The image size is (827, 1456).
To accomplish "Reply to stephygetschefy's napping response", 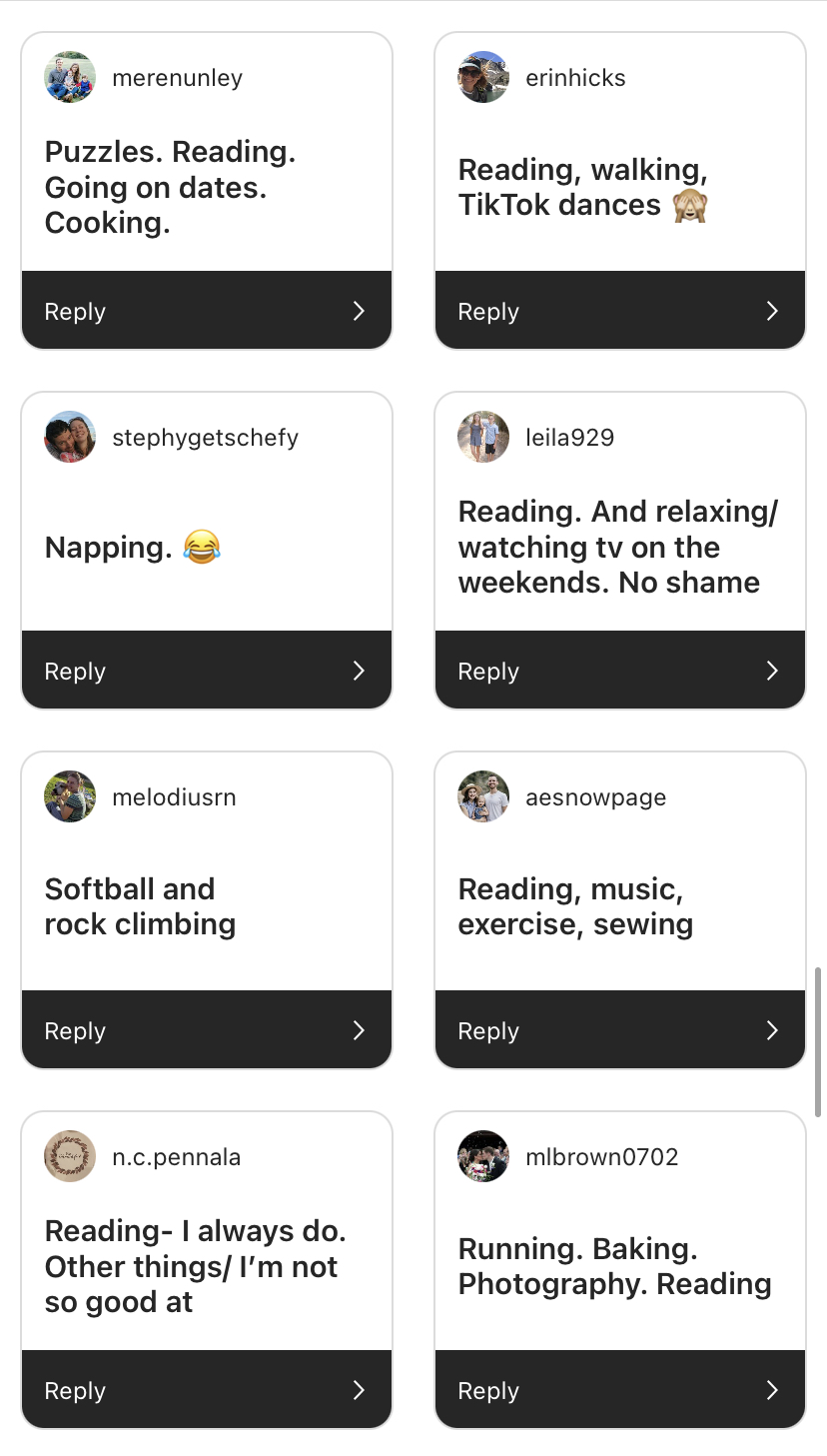I will click(x=206, y=671).
